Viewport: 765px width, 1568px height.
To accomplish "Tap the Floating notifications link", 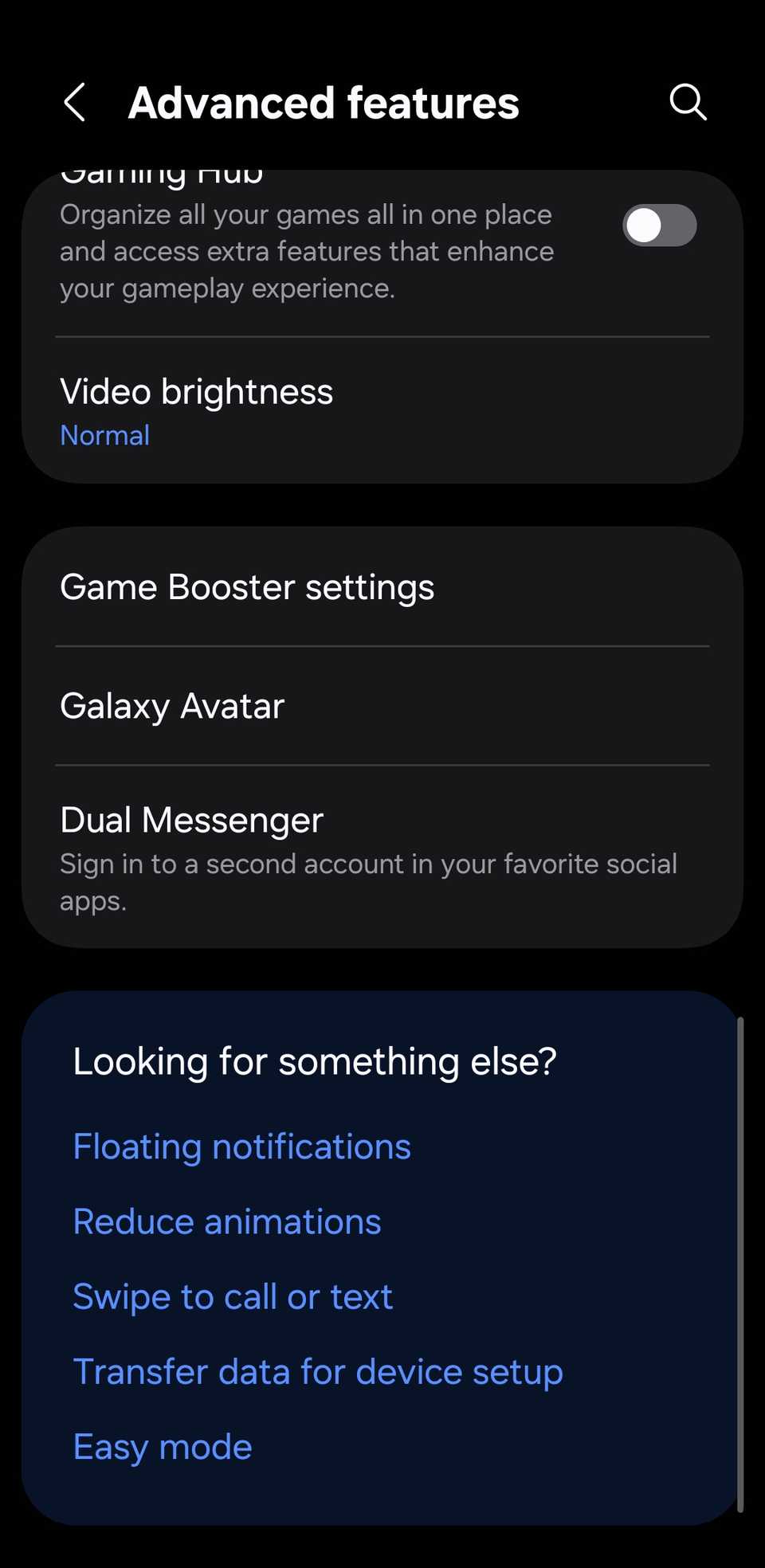I will pyautogui.click(x=241, y=1147).
